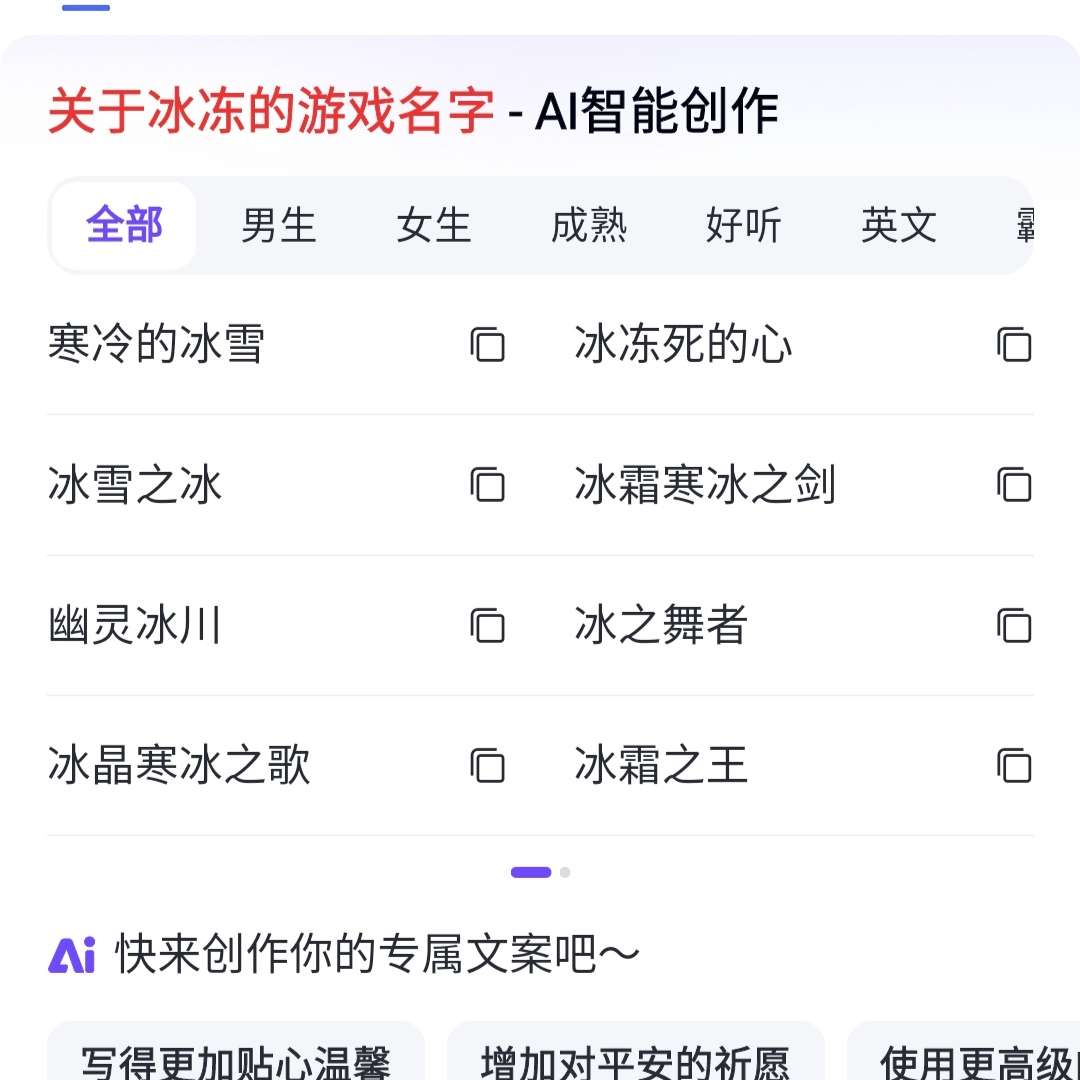
Task: Show the 好听 names tab
Action: 743,226
